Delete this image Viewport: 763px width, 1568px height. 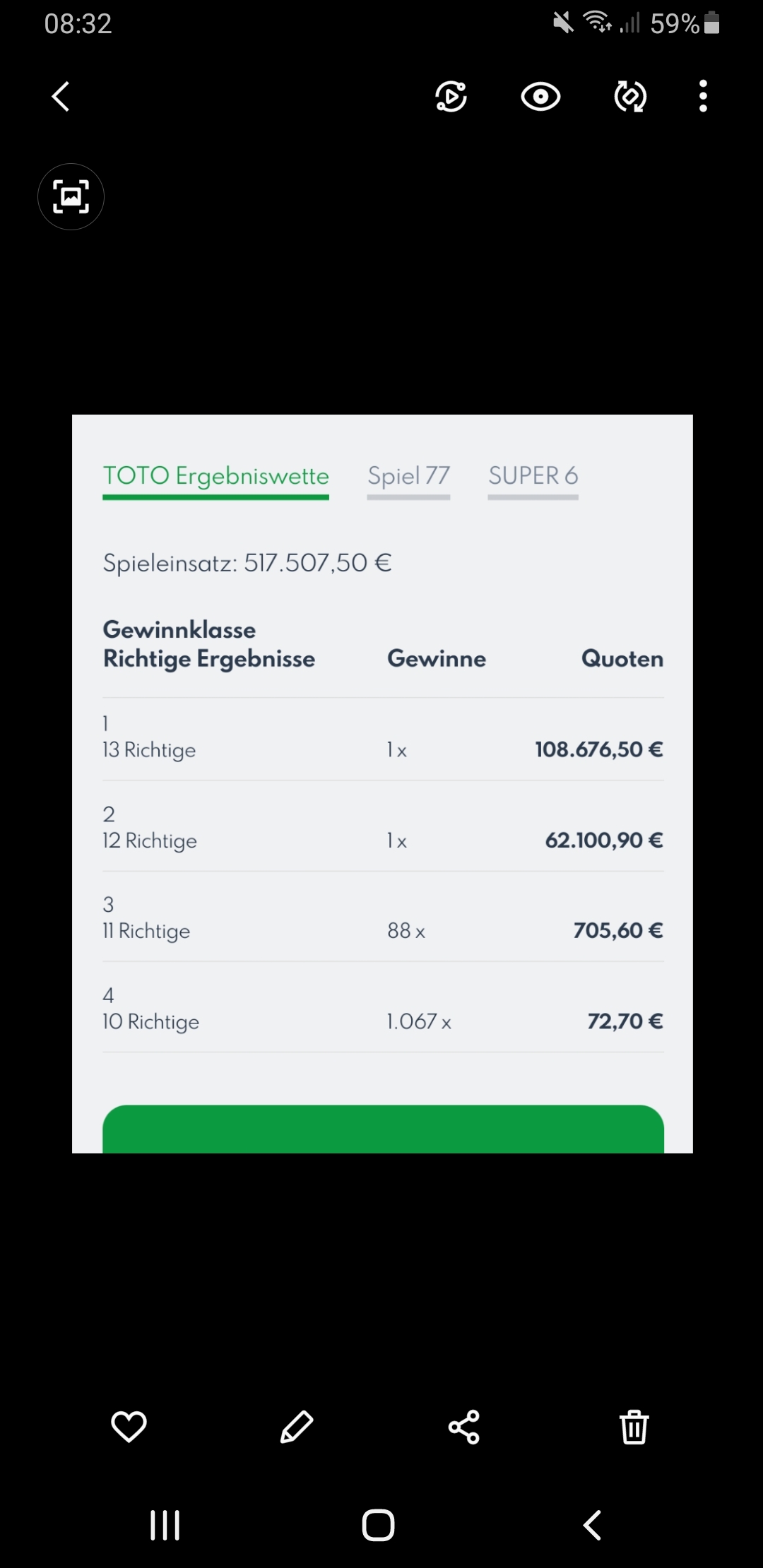coord(634,1426)
